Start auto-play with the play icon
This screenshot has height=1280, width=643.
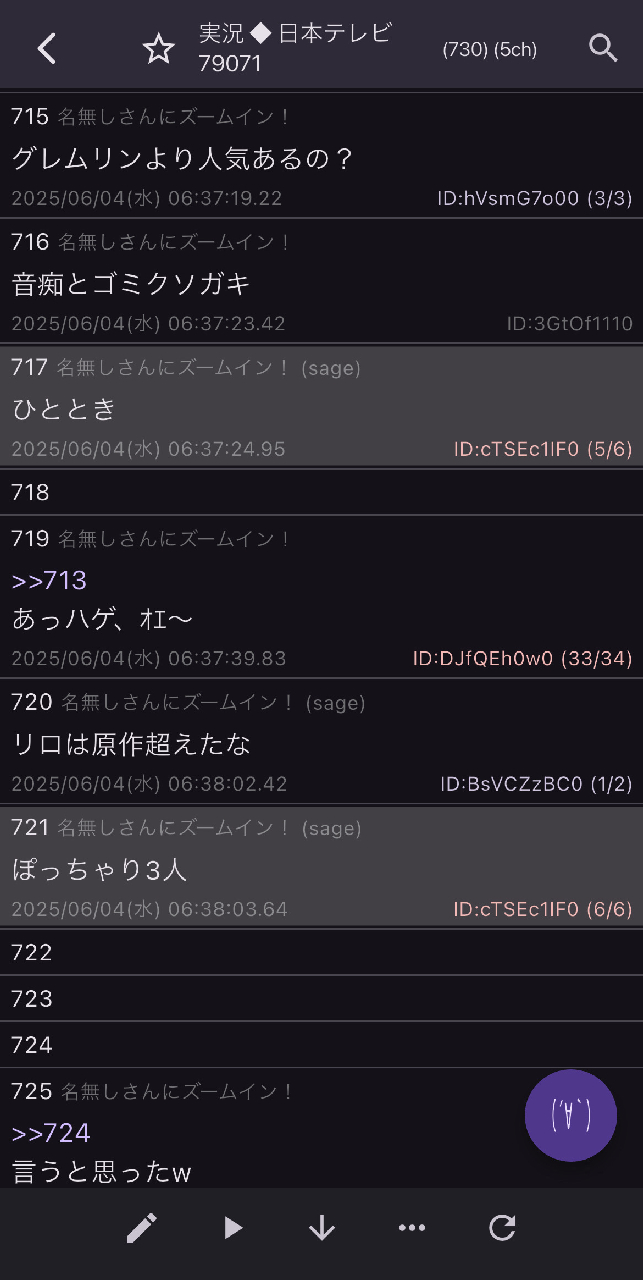[233, 1228]
